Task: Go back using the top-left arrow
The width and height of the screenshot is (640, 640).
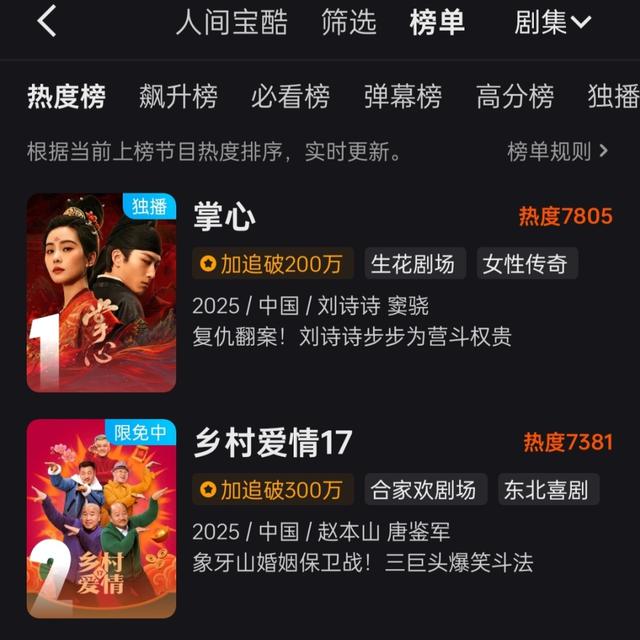Action: [46, 22]
